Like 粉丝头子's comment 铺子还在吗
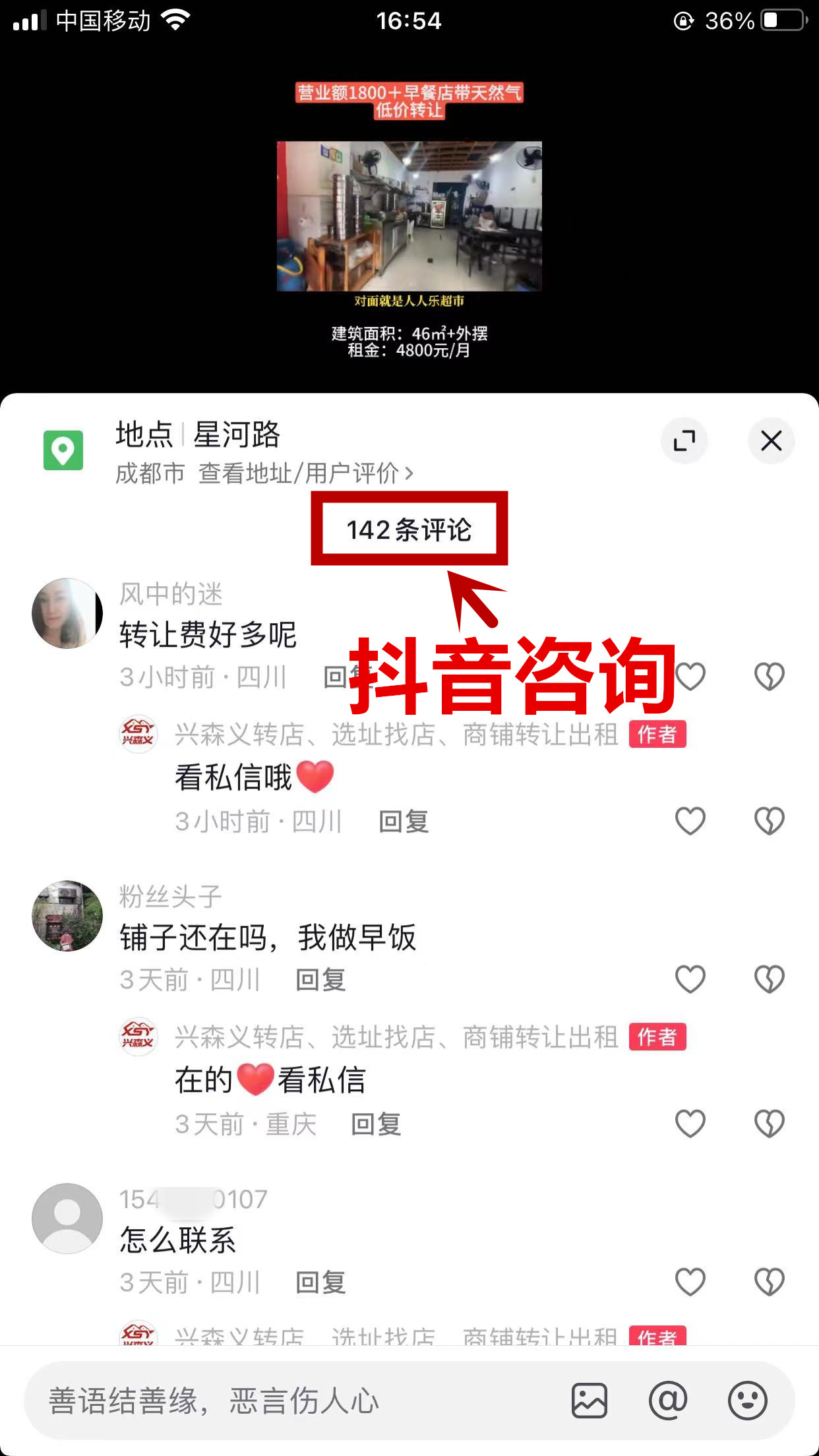This screenshot has height=1456, width=819. (x=690, y=979)
